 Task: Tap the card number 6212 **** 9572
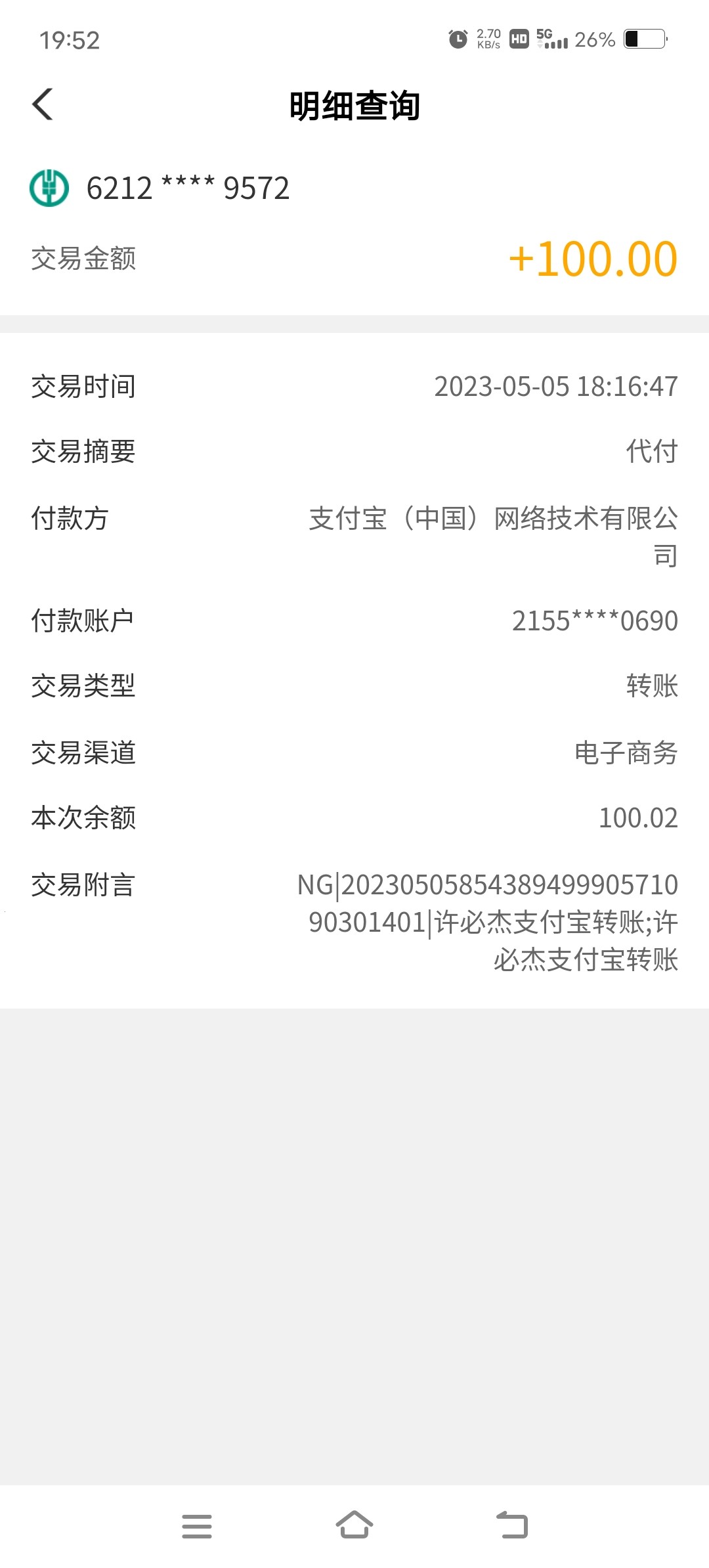[x=187, y=189]
